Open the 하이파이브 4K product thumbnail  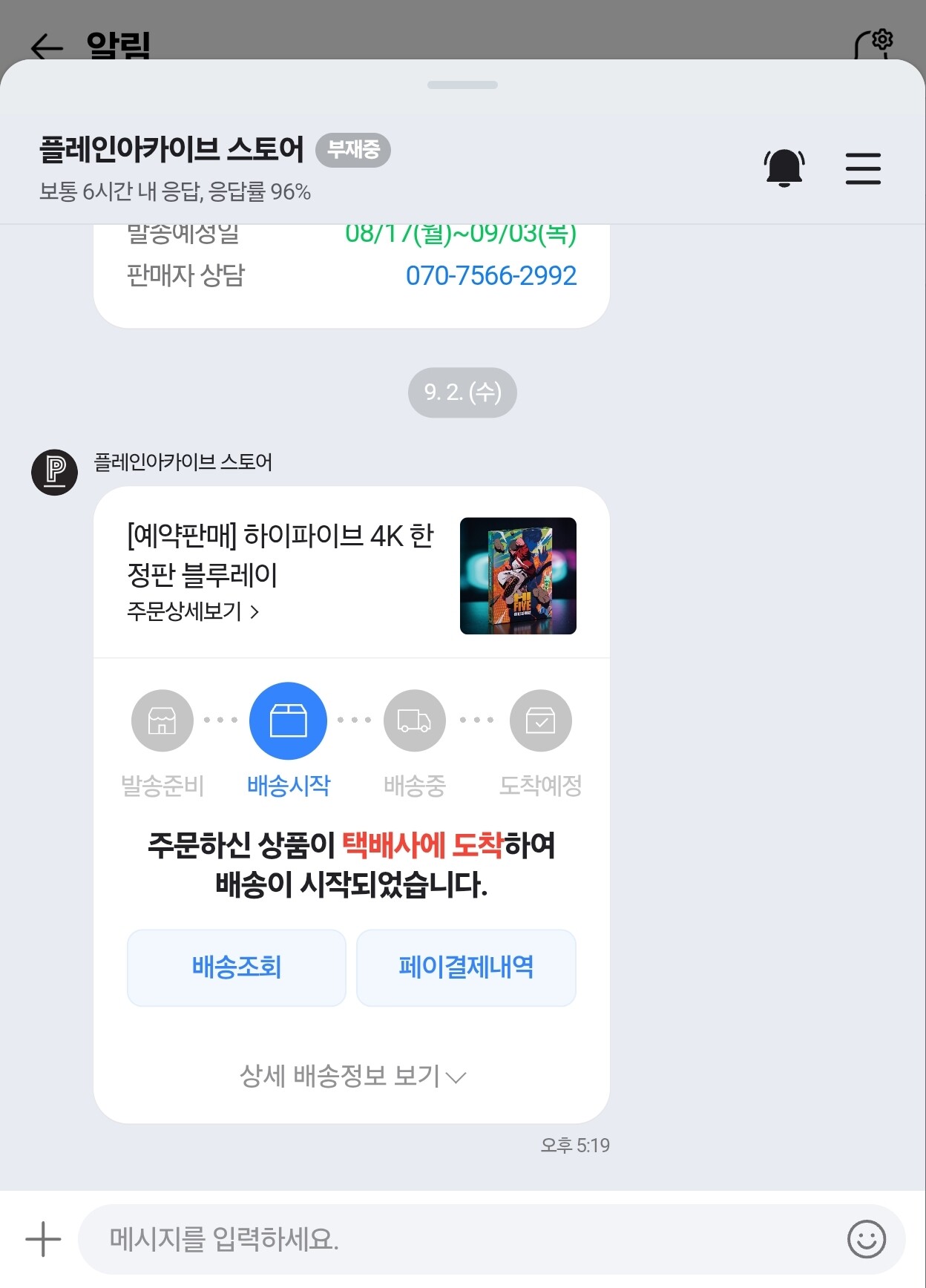[518, 576]
